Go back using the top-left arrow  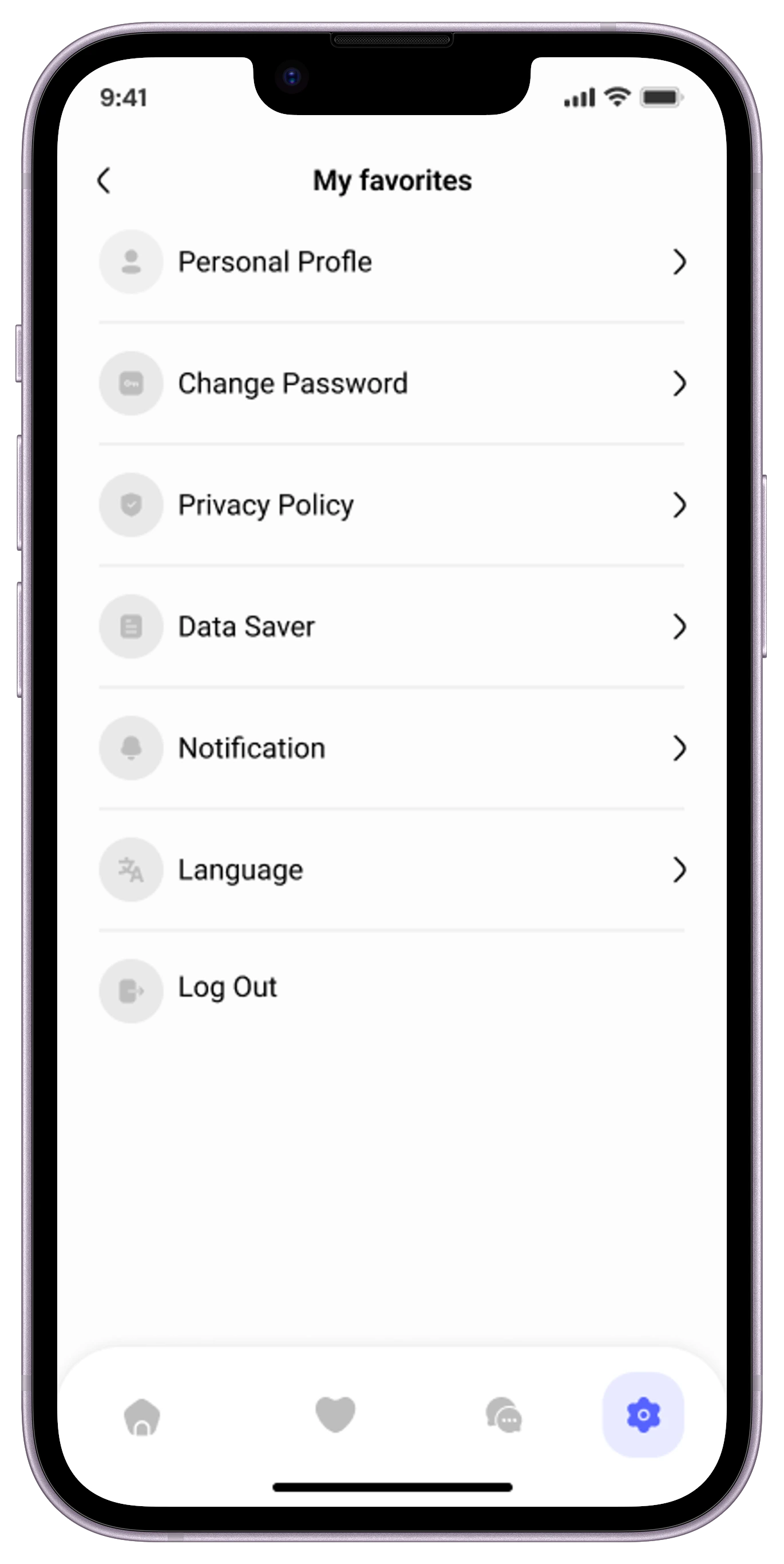click(104, 180)
